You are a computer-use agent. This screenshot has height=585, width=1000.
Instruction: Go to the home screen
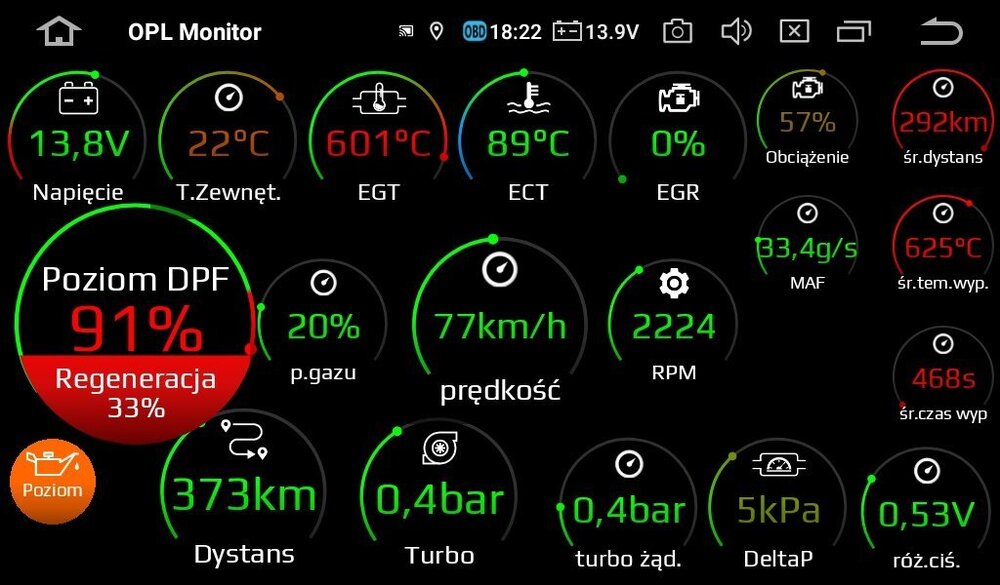click(58, 31)
